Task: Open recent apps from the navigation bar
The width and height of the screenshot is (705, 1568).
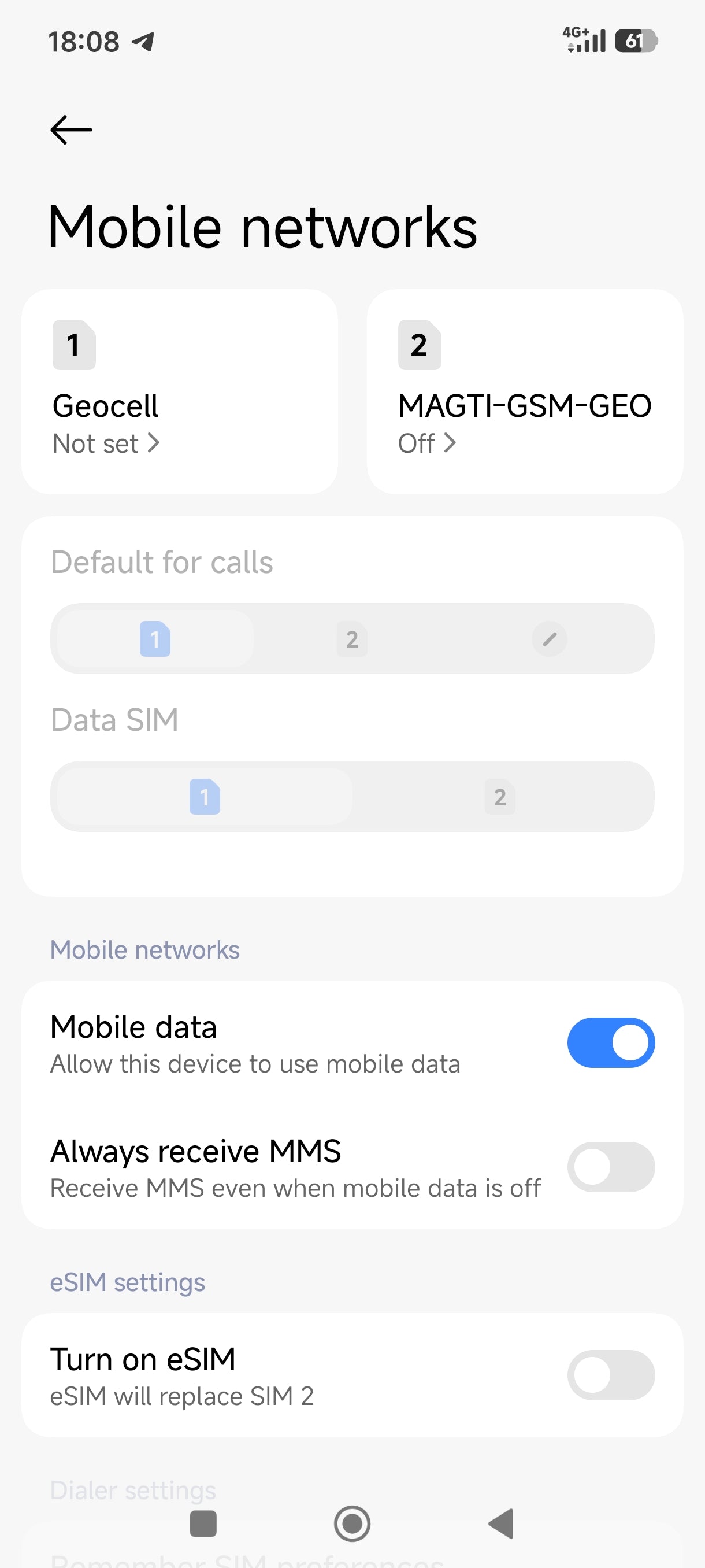Action: [203, 1523]
